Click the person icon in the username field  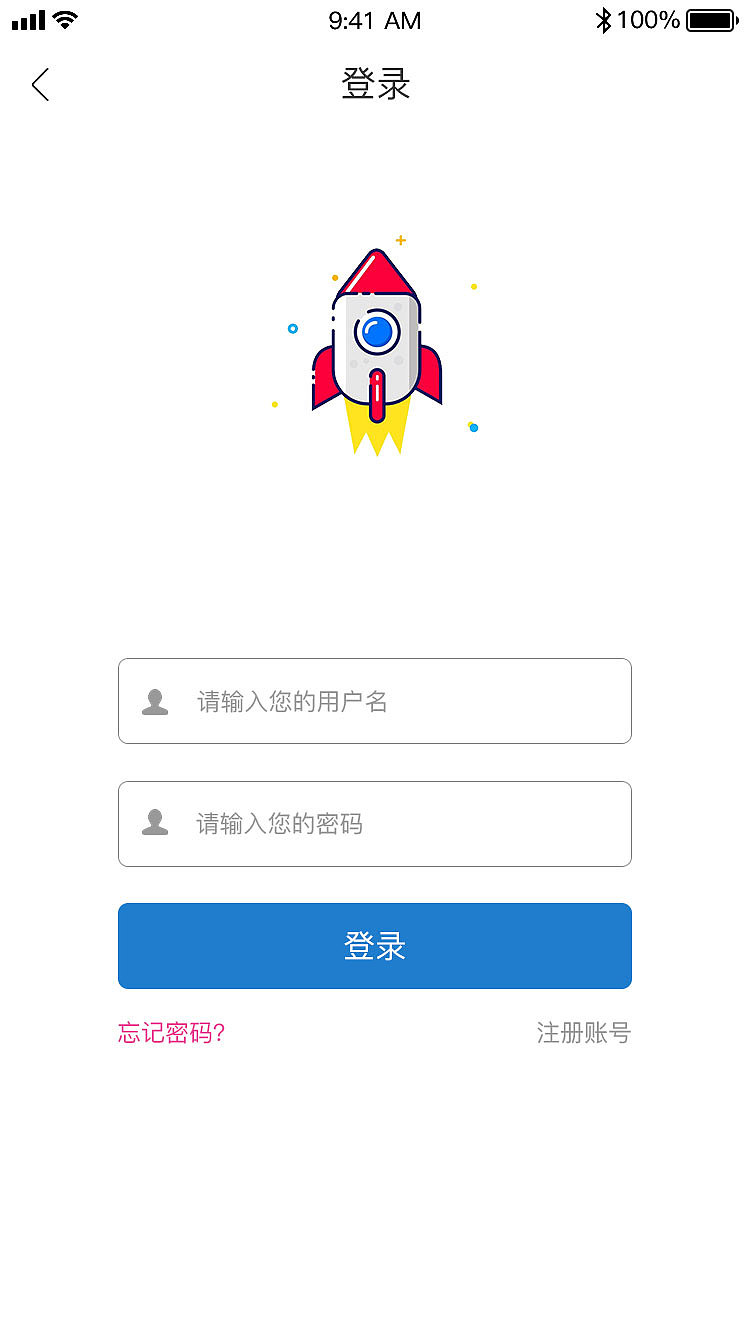point(155,701)
